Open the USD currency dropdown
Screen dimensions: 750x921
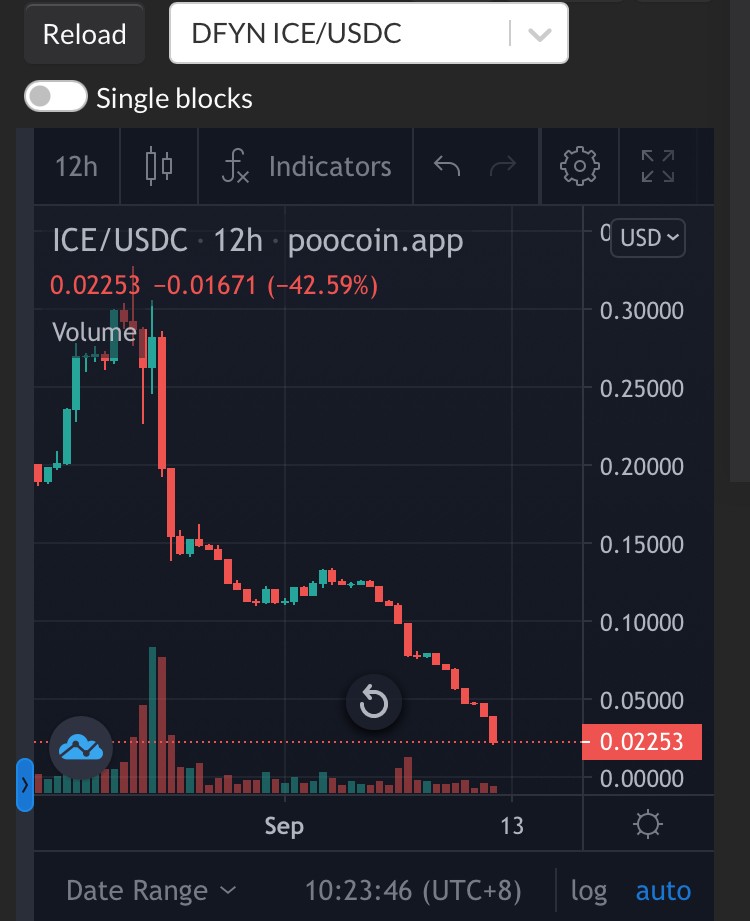click(x=648, y=238)
